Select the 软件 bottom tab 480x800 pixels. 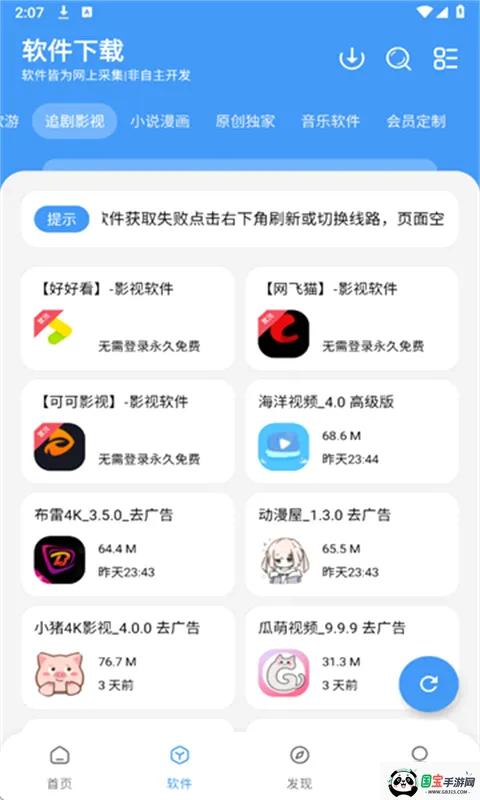pos(180,767)
